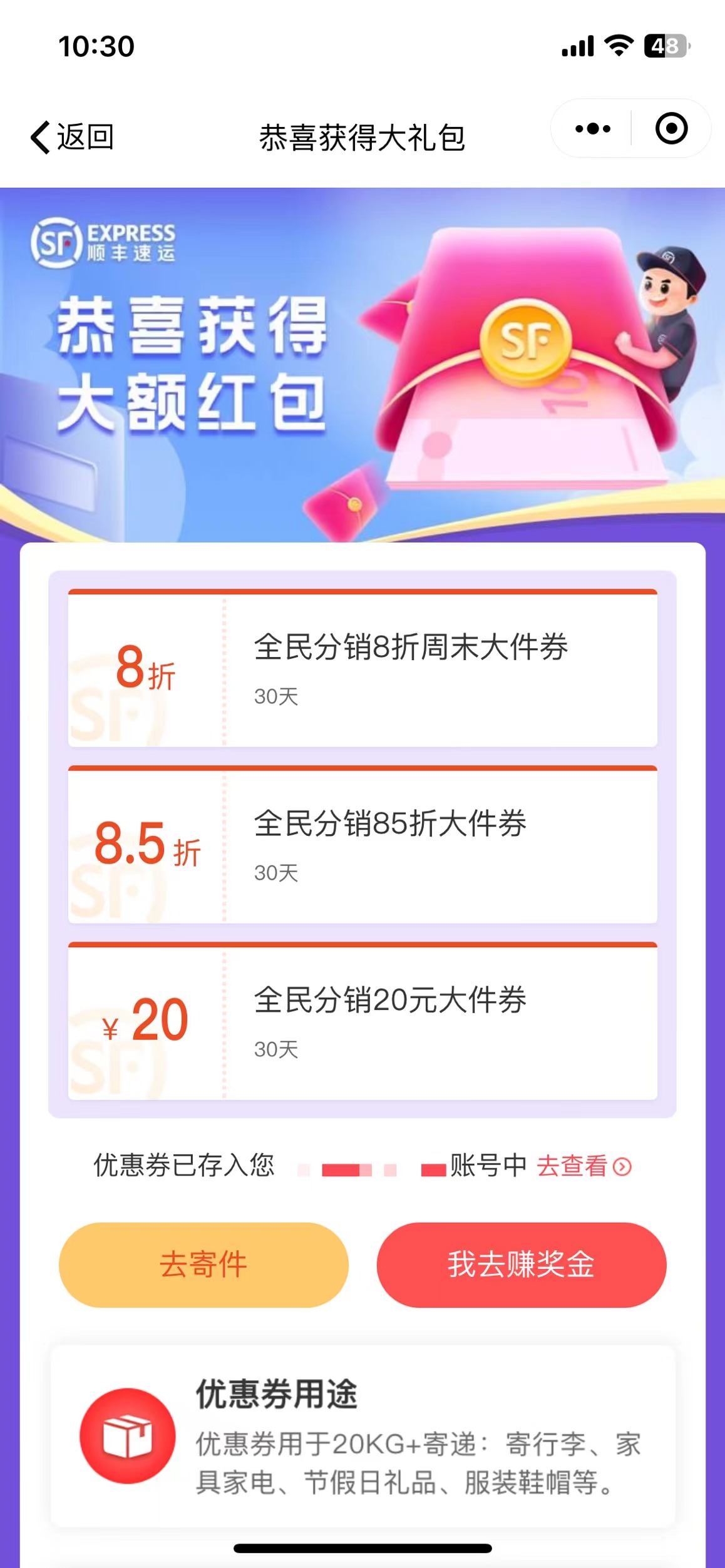
Task: Open the 全民分销85折大件券 coupon
Action: pos(362,845)
